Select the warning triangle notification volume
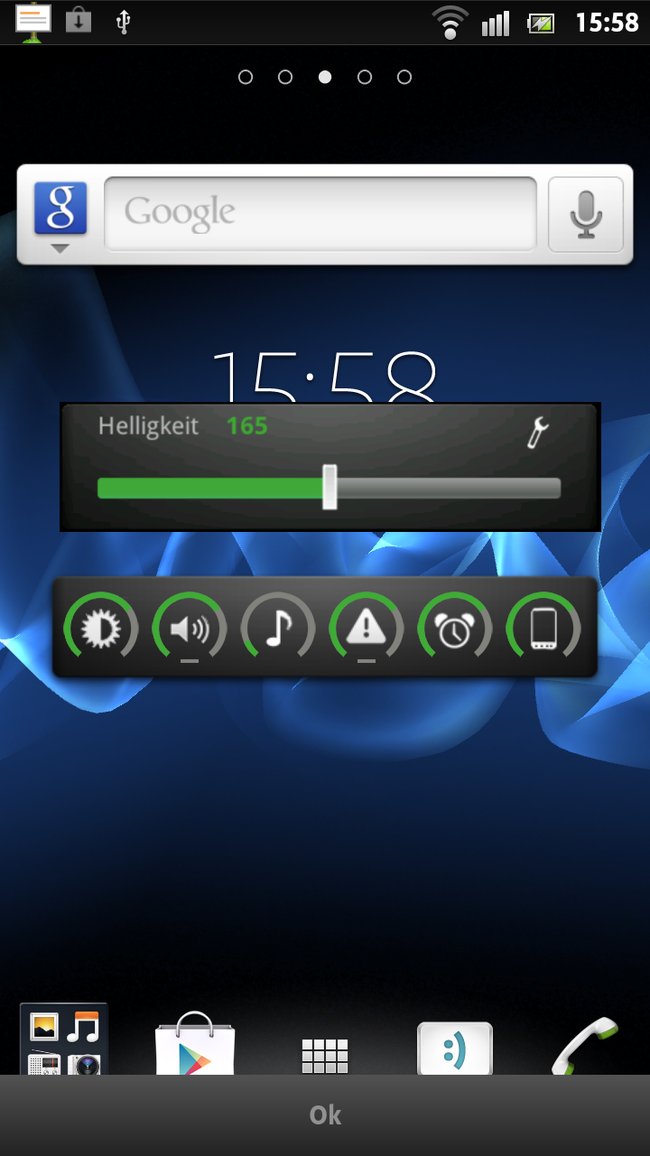 366,628
